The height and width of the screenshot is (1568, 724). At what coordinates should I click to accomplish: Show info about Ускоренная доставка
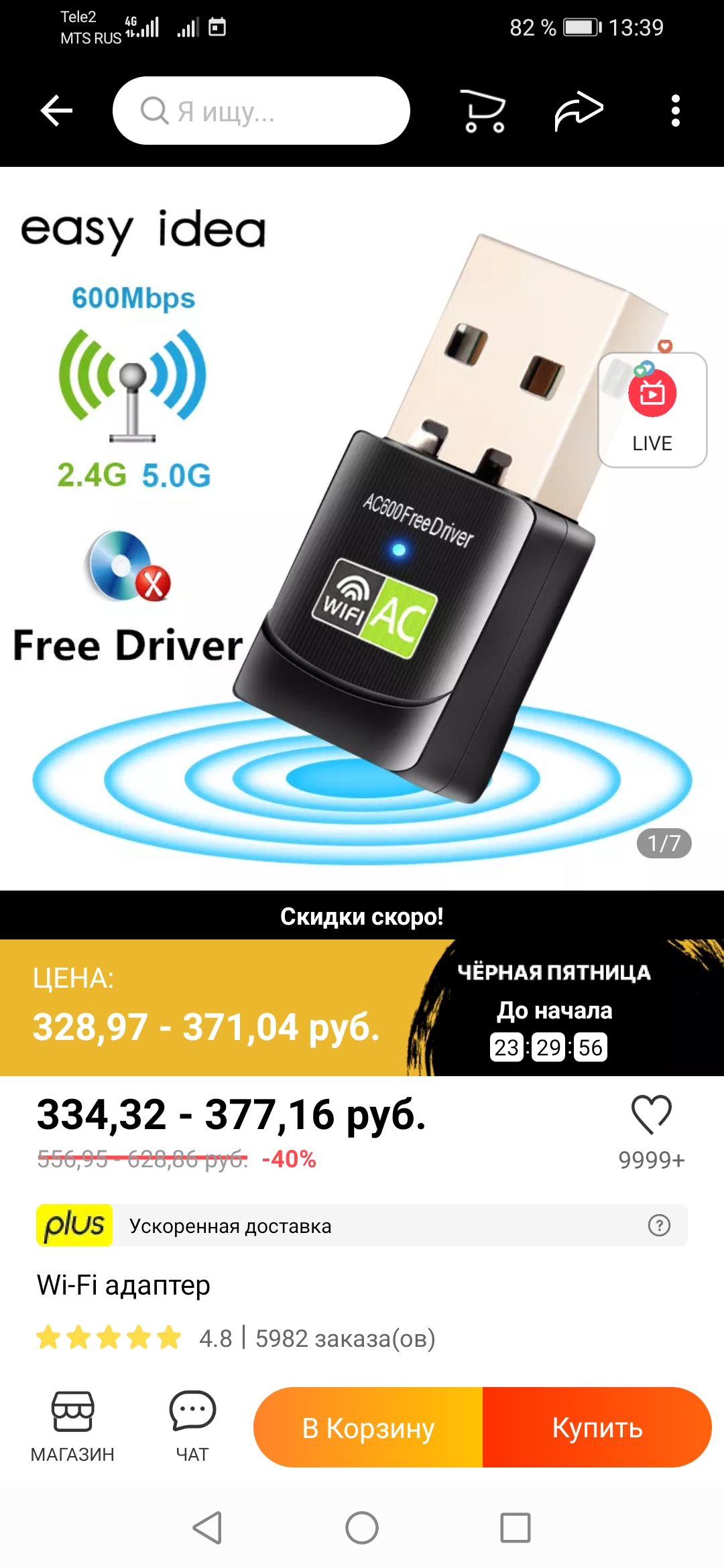coord(659,1226)
